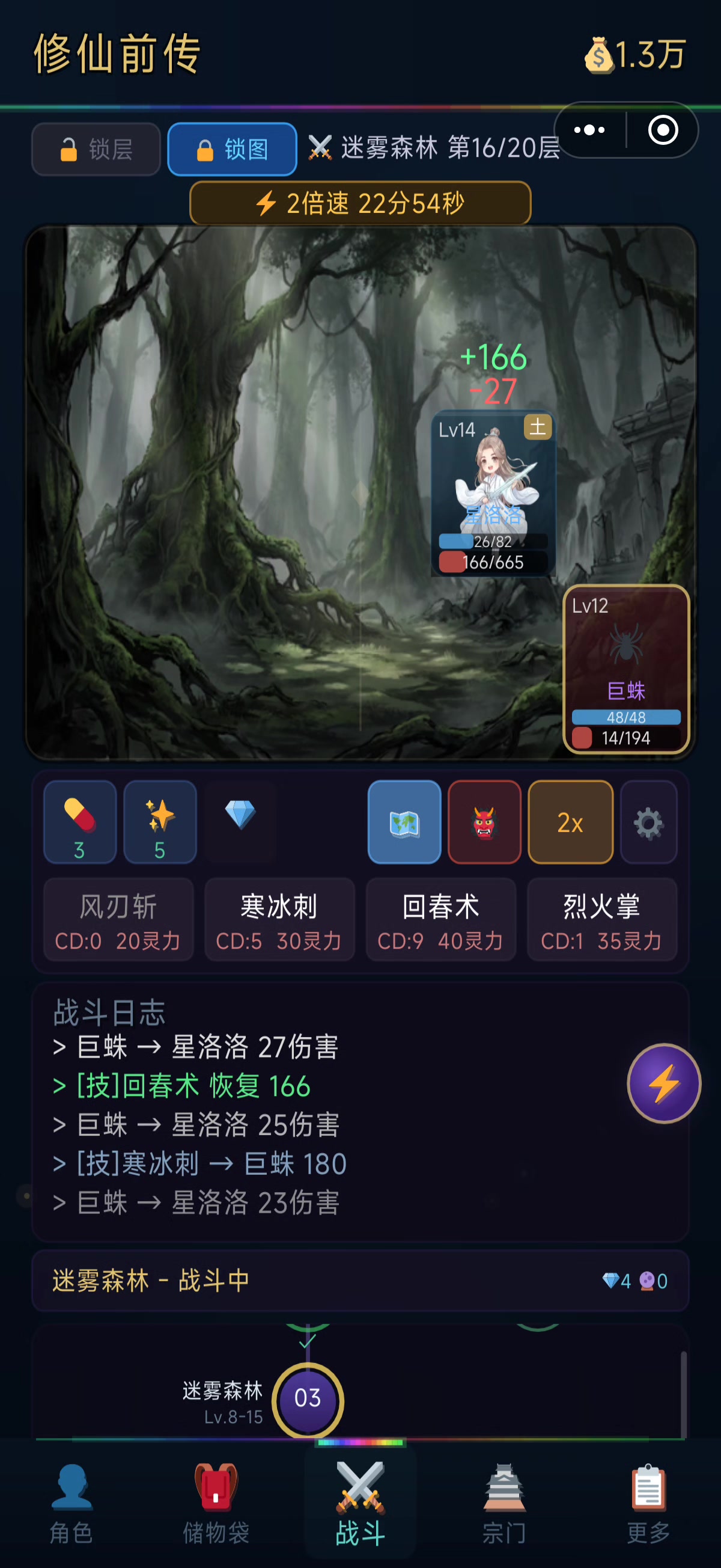This screenshot has width=721, height=1568.
Task: Close the mini program via target icon
Action: click(x=663, y=130)
